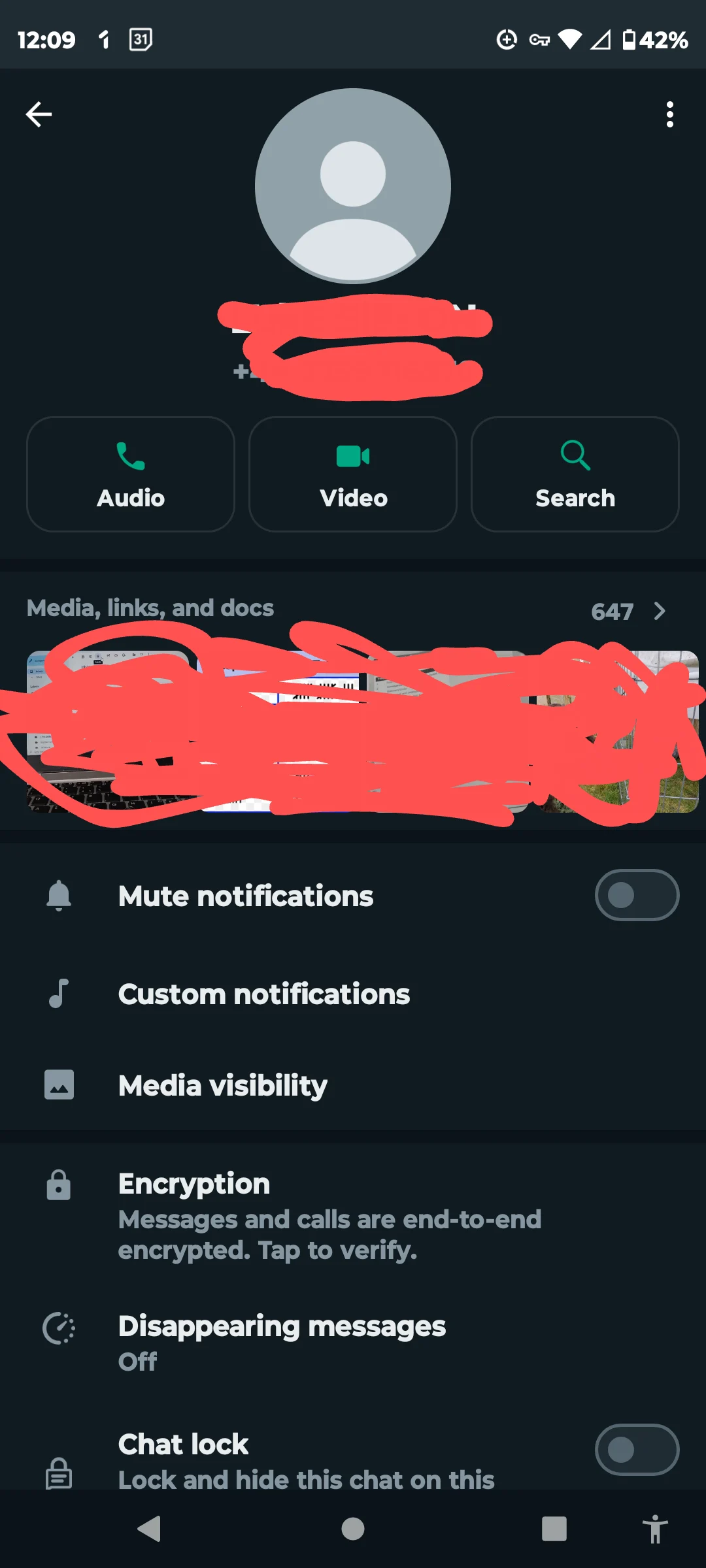Tap the custom notifications music note icon
706x1568 pixels.
[x=59, y=994]
